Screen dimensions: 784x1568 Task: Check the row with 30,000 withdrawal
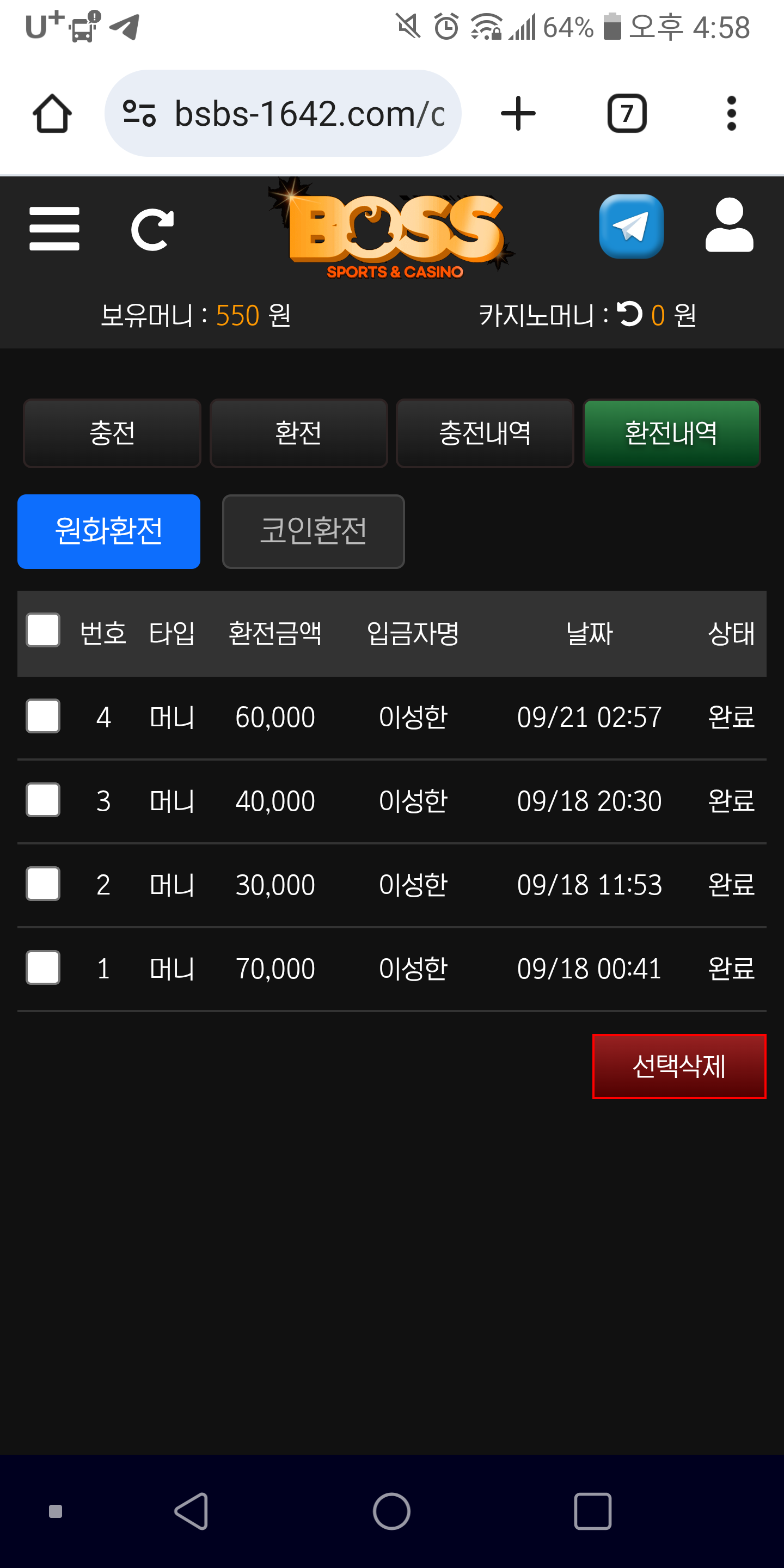43,883
